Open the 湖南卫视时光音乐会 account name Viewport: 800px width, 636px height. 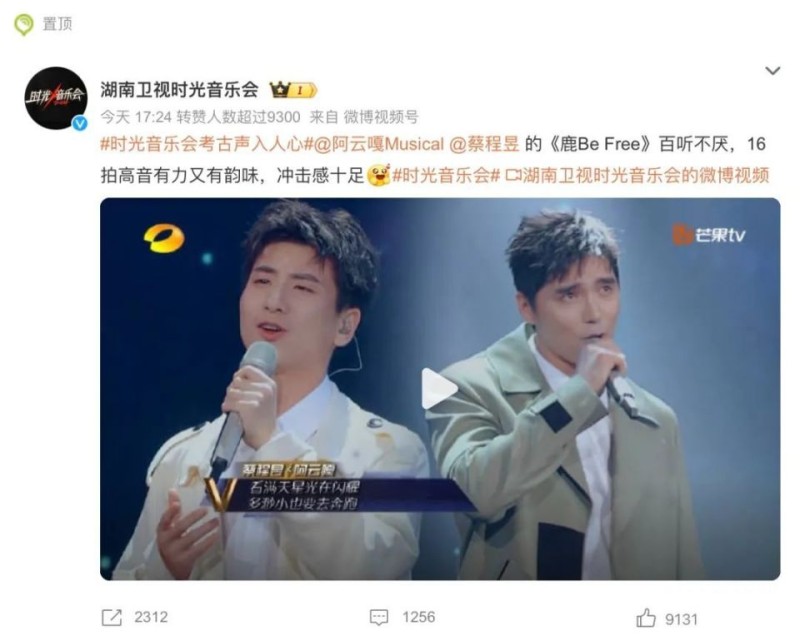pyautogui.click(x=179, y=89)
